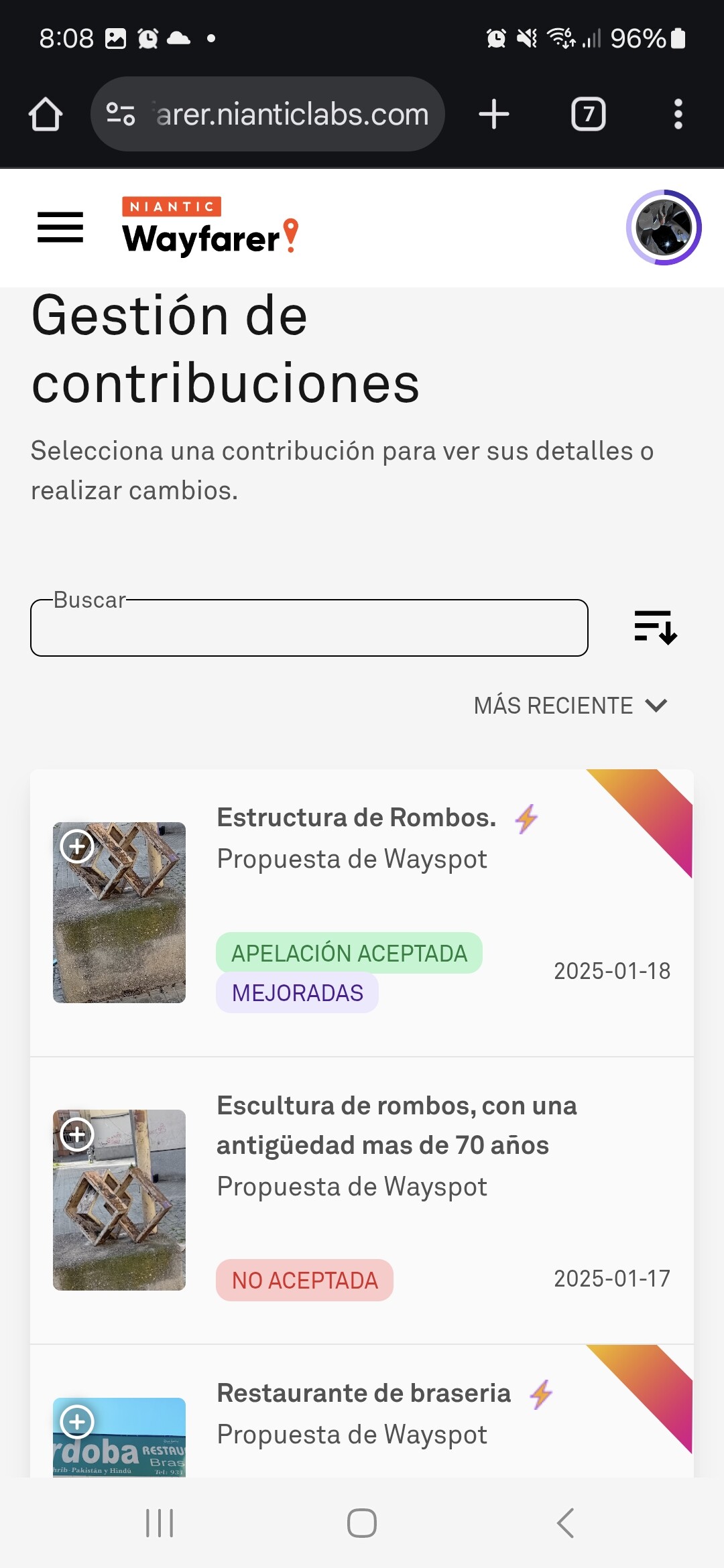Enlarge the Escultura de rombos photo
The width and height of the screenshot is (724, 1568).
click(x=77, y=1134)
